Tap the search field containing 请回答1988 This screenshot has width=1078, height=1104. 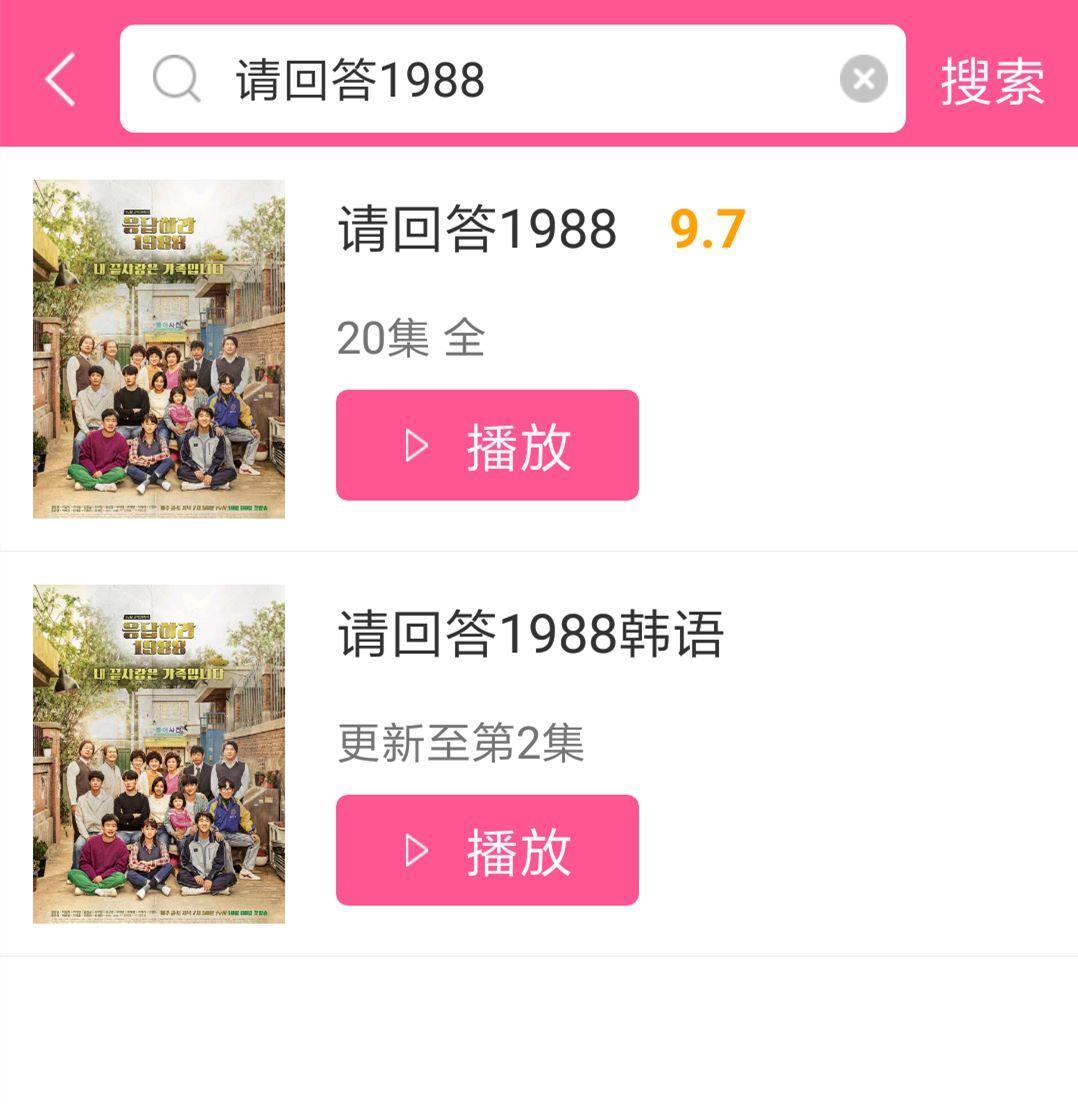click(x=500, y=79)
